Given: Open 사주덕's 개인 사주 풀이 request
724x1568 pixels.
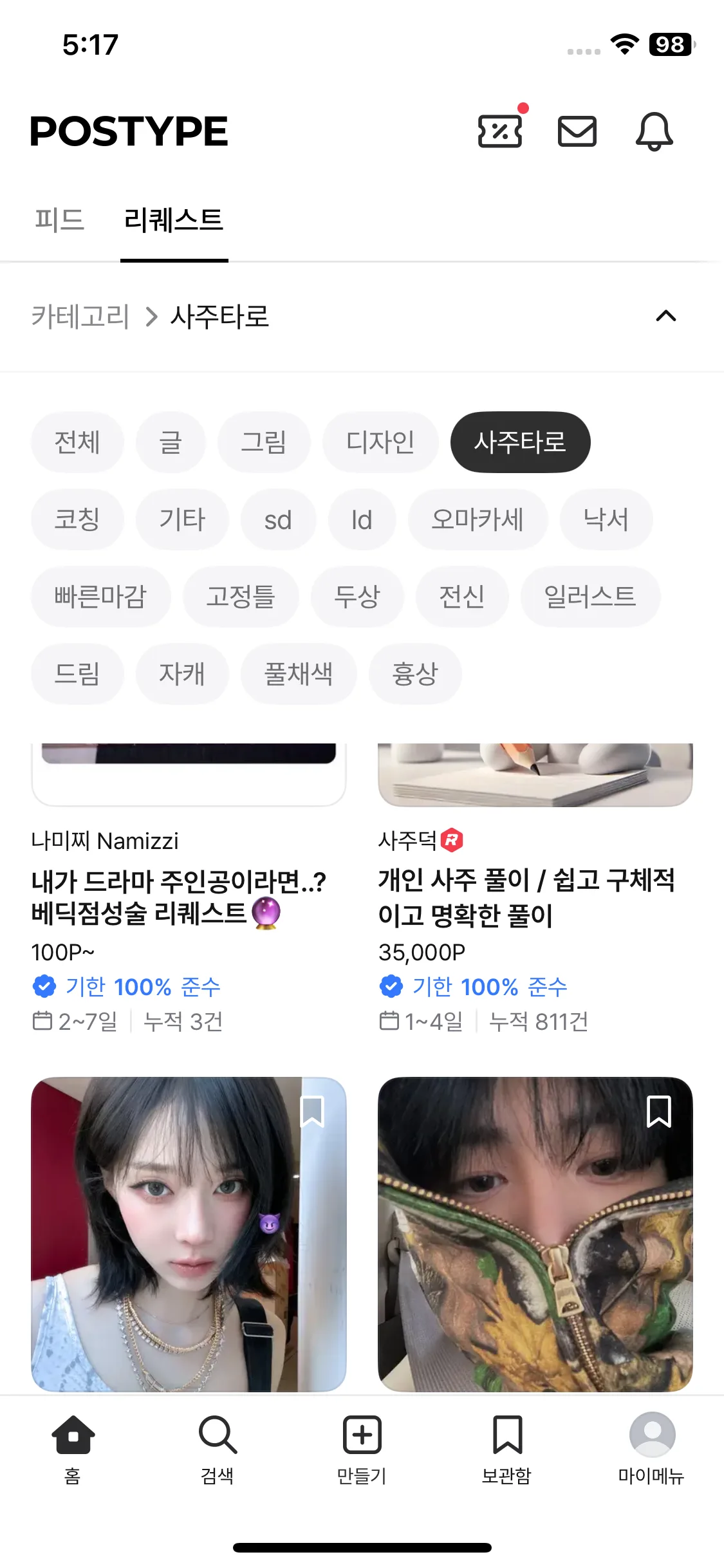Looking at the screenshot, I should 526,897.
